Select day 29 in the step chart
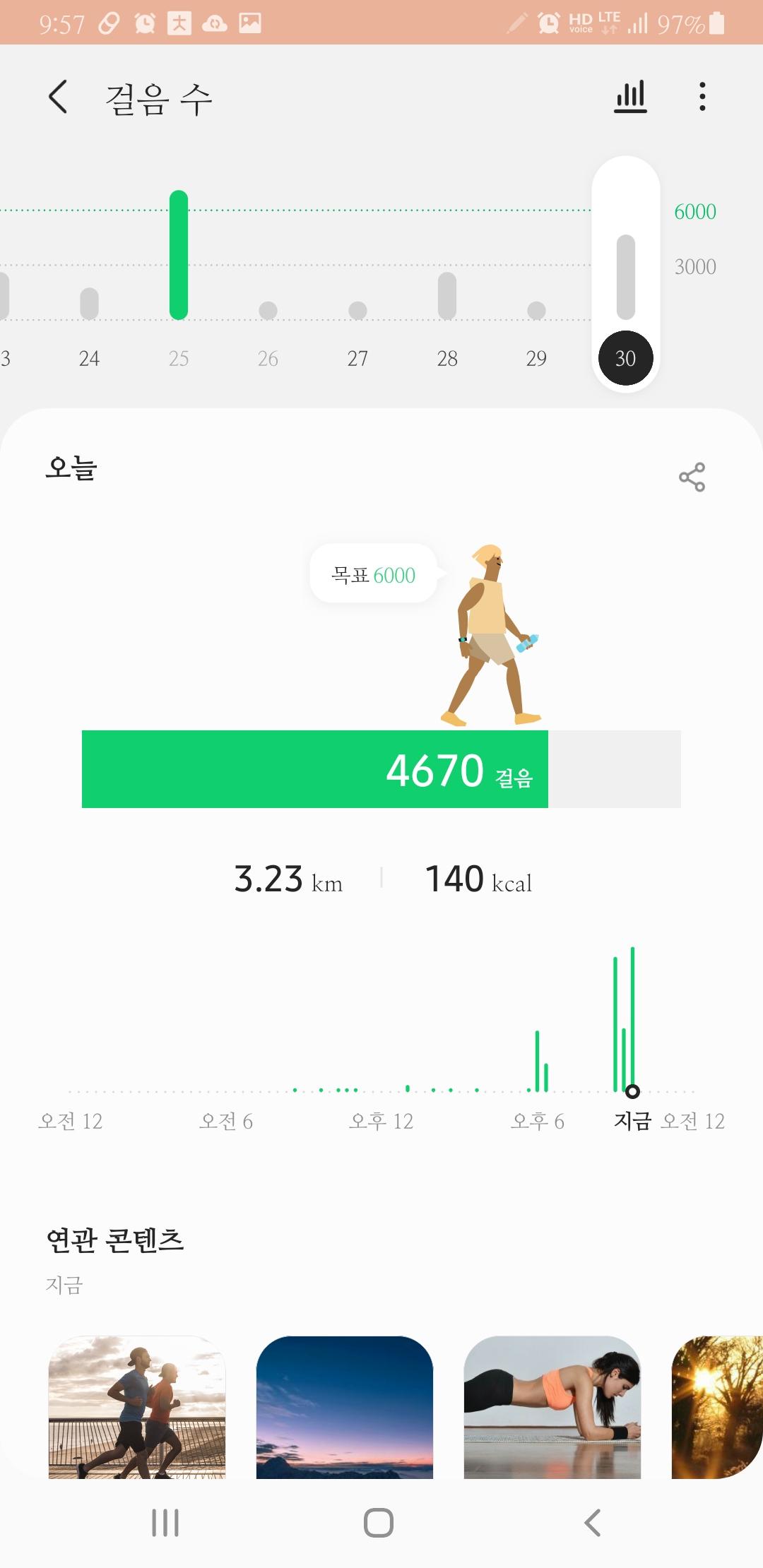This screenshot has width=763, height=1568. 536,357
